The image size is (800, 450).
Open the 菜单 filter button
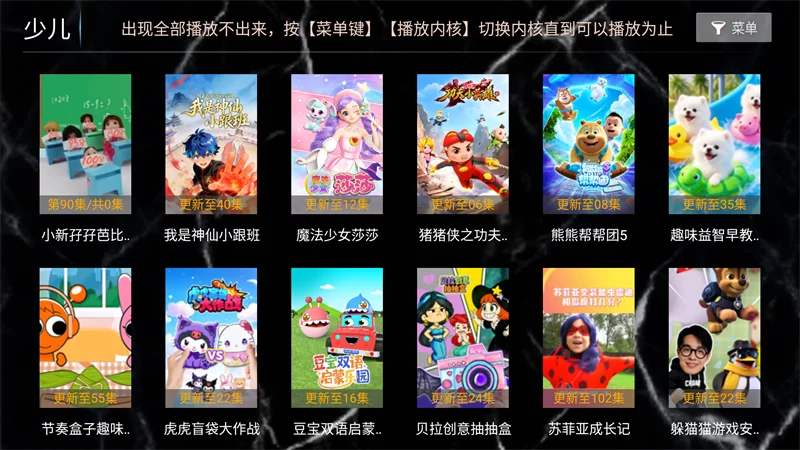pos(733,28)
